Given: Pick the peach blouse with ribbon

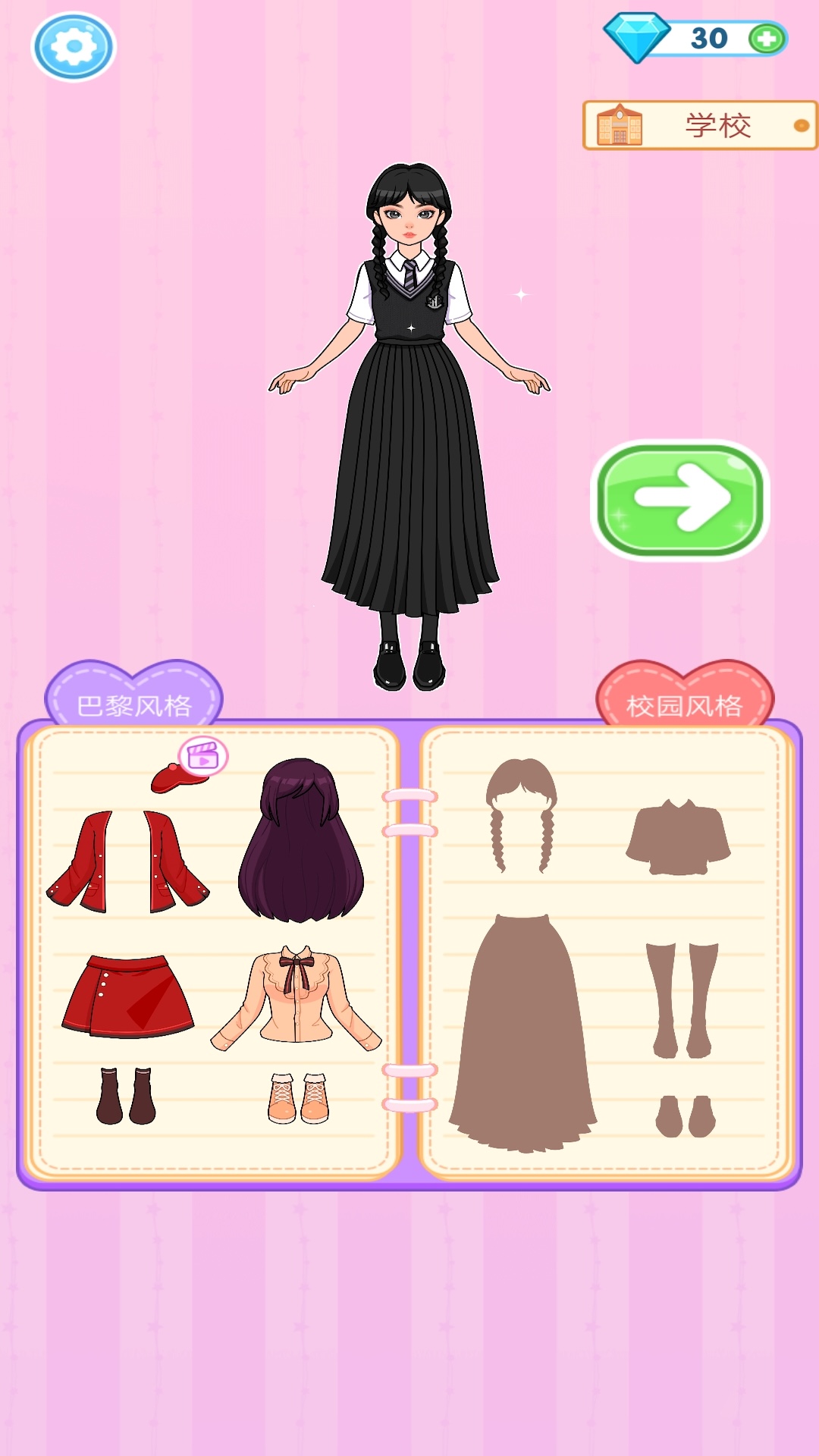Looking at the screenshot, I should (297, 998).
